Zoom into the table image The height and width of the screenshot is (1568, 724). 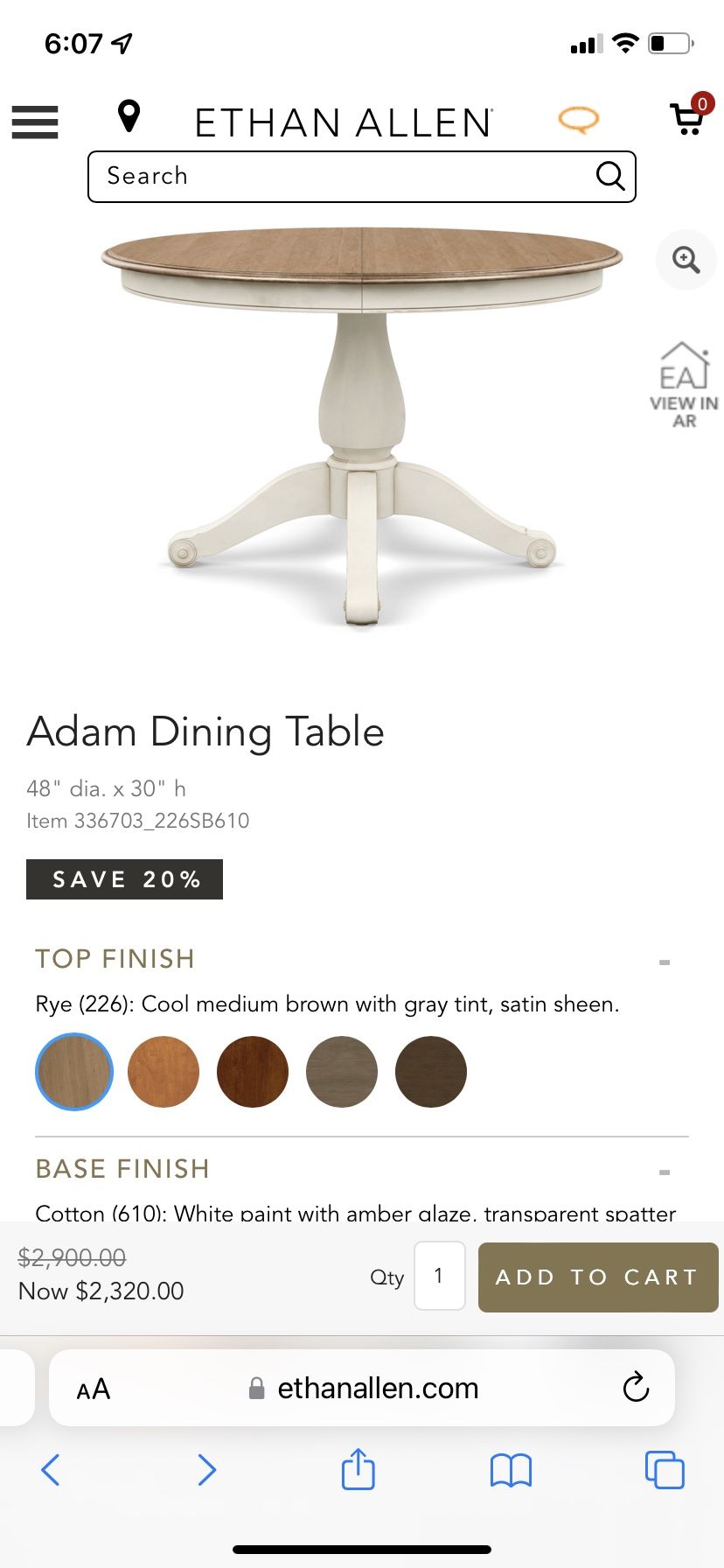[686, 260]
